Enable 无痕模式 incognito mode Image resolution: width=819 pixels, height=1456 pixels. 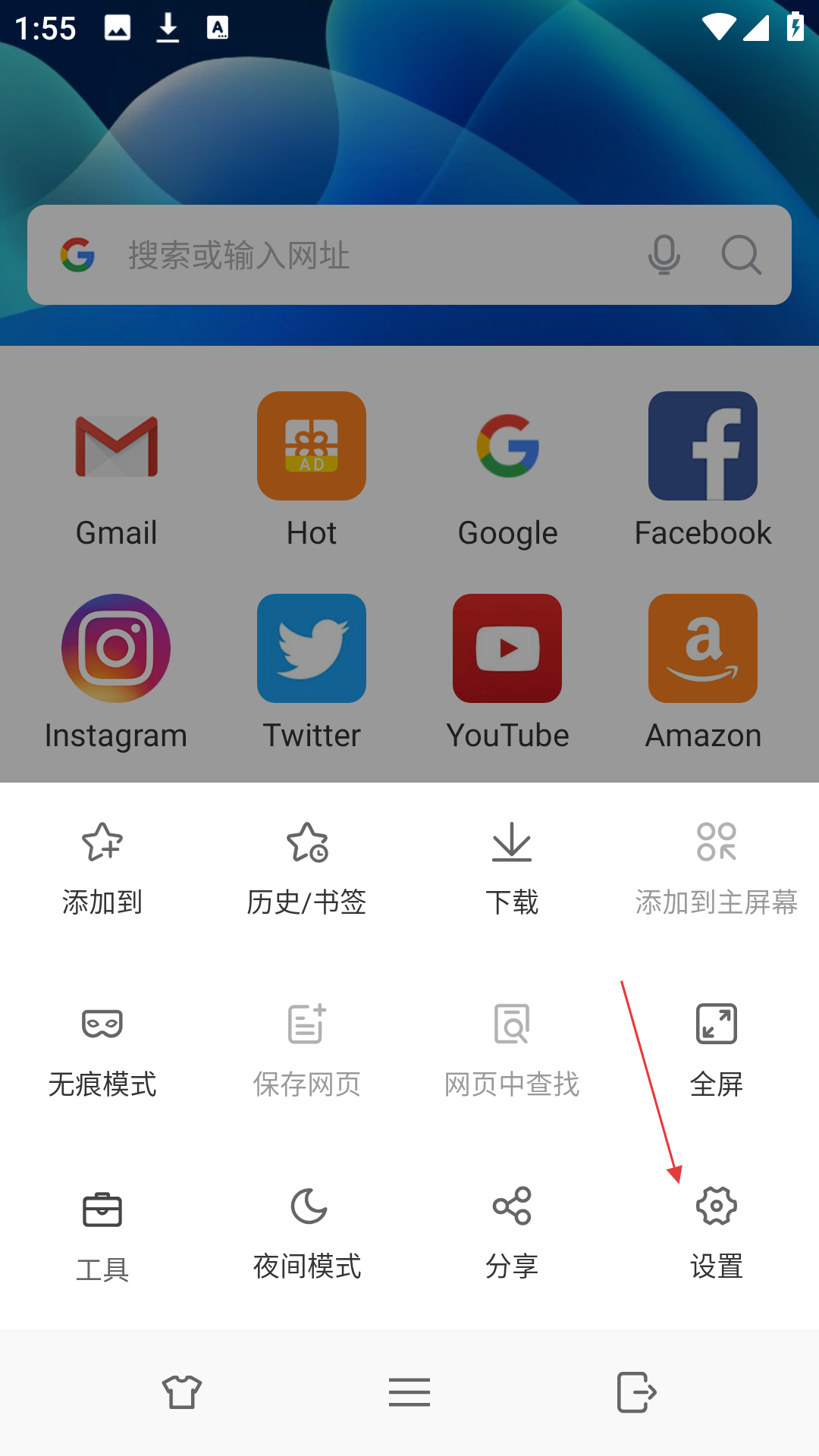coord(102,1050)
